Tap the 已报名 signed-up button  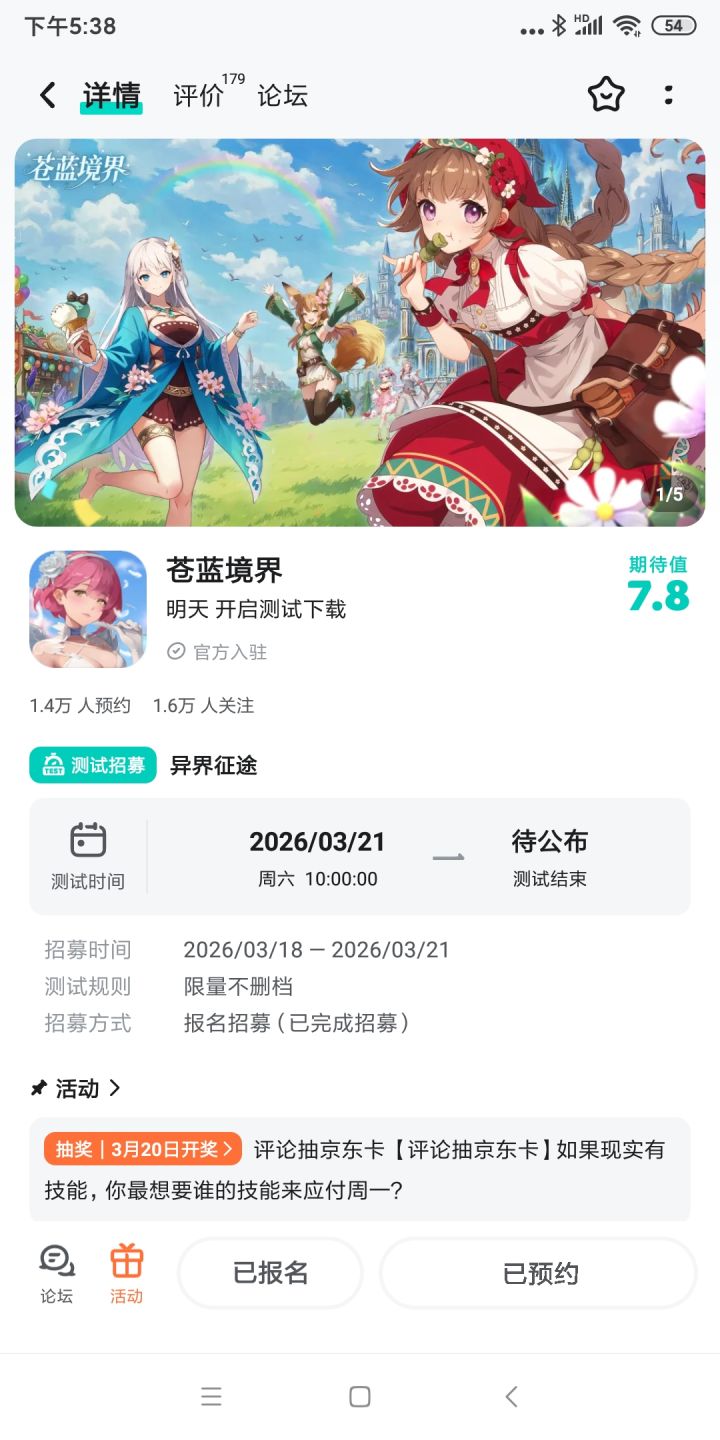[268, 1272]
